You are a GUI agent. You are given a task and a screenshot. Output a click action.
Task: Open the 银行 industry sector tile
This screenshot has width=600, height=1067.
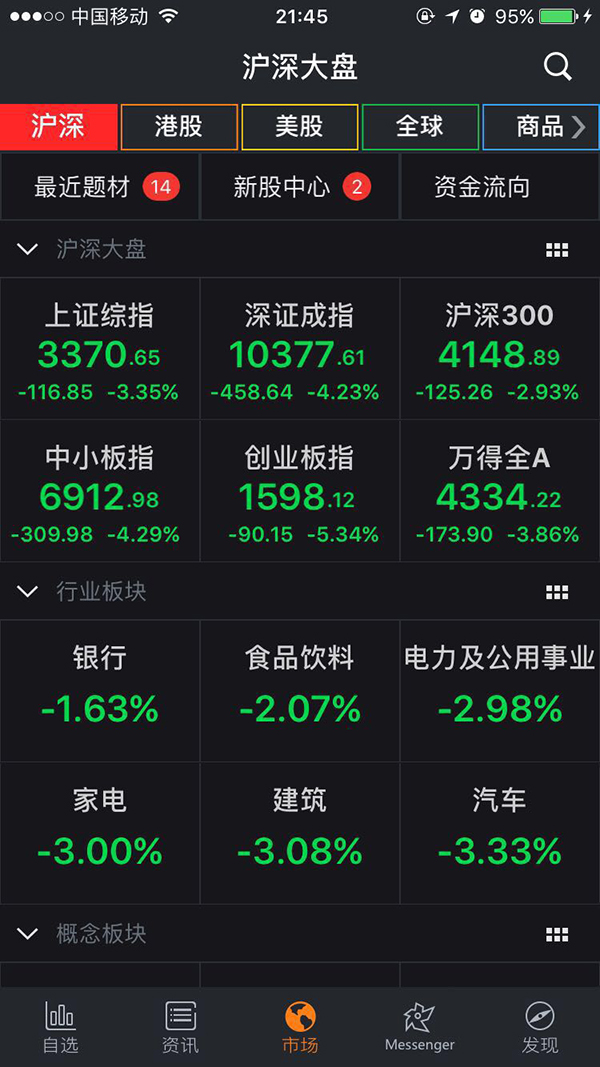click(99, 690)
